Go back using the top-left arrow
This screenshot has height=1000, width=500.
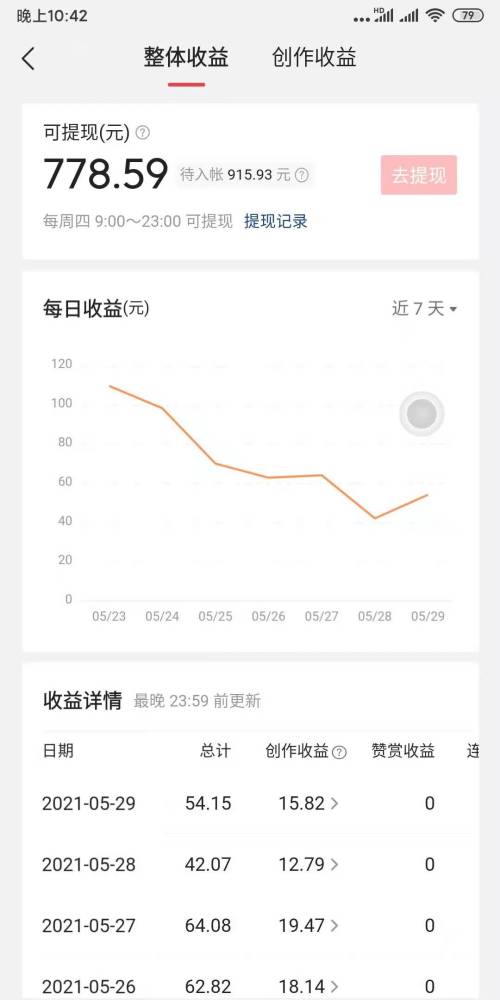pyautogui.click(x=27, y=59)
